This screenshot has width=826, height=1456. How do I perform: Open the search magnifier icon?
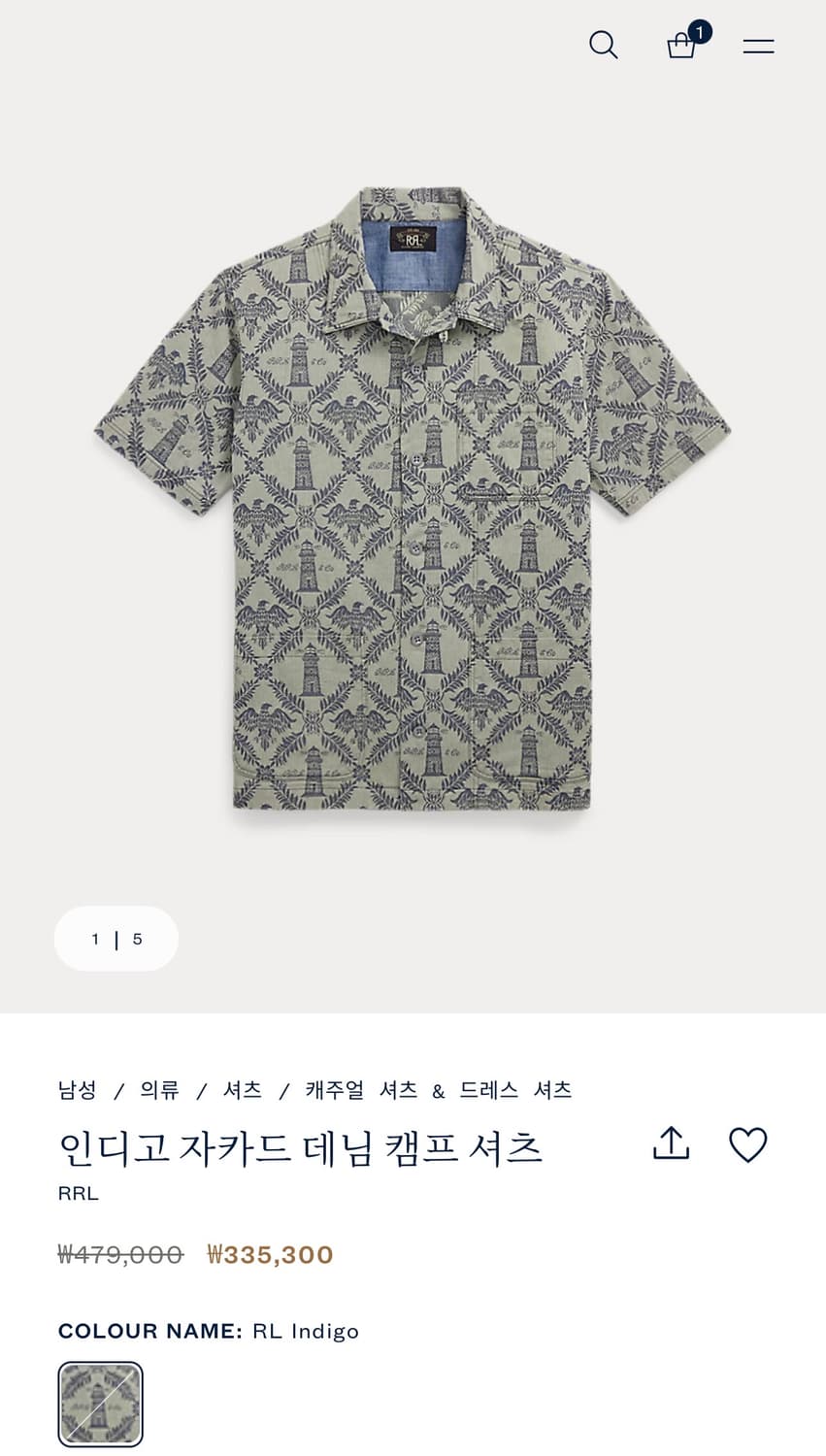coord(604,45)
